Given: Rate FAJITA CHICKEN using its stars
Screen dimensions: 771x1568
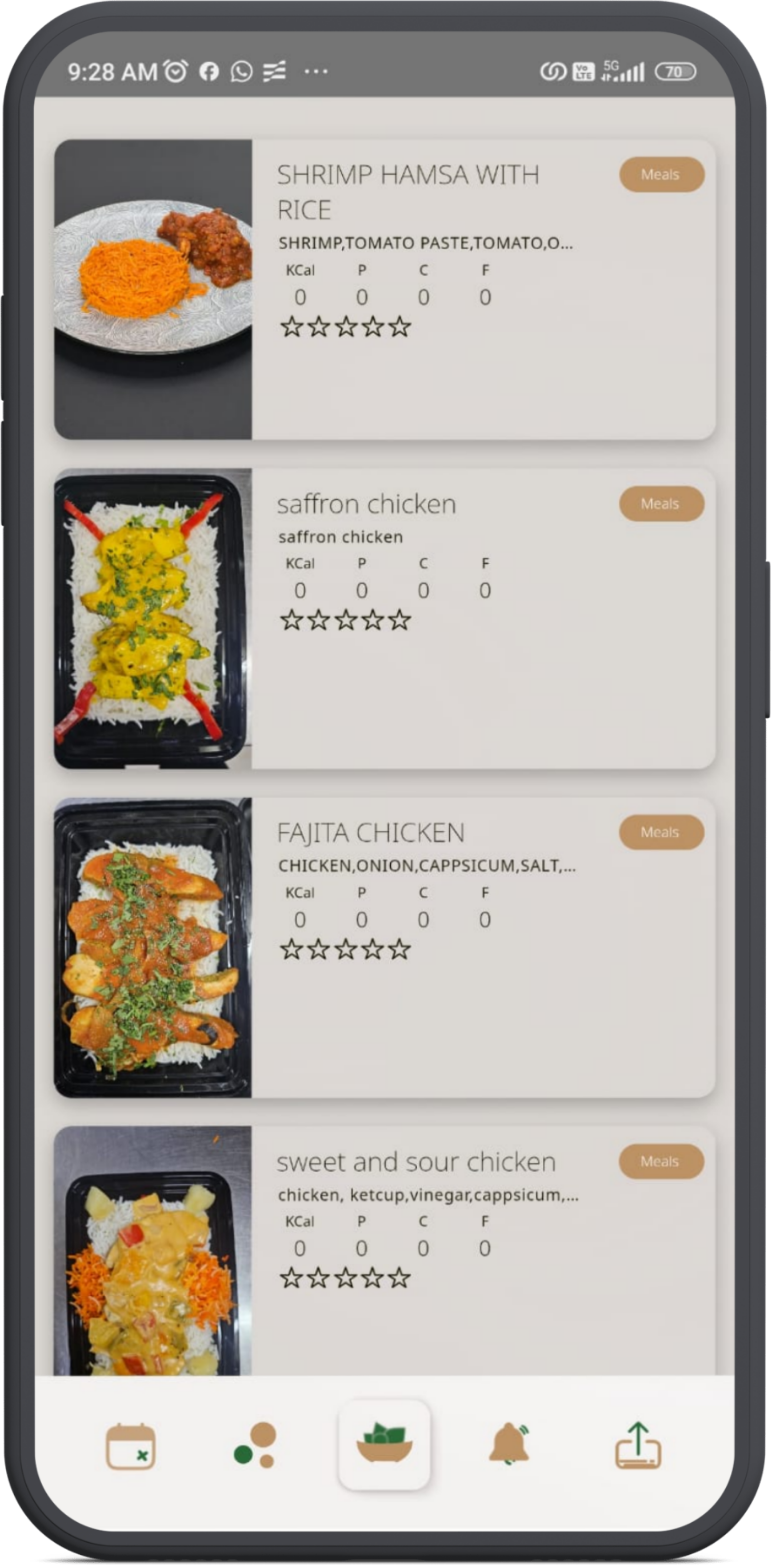Looking at the screenshot, I should (x=345, y=949).
